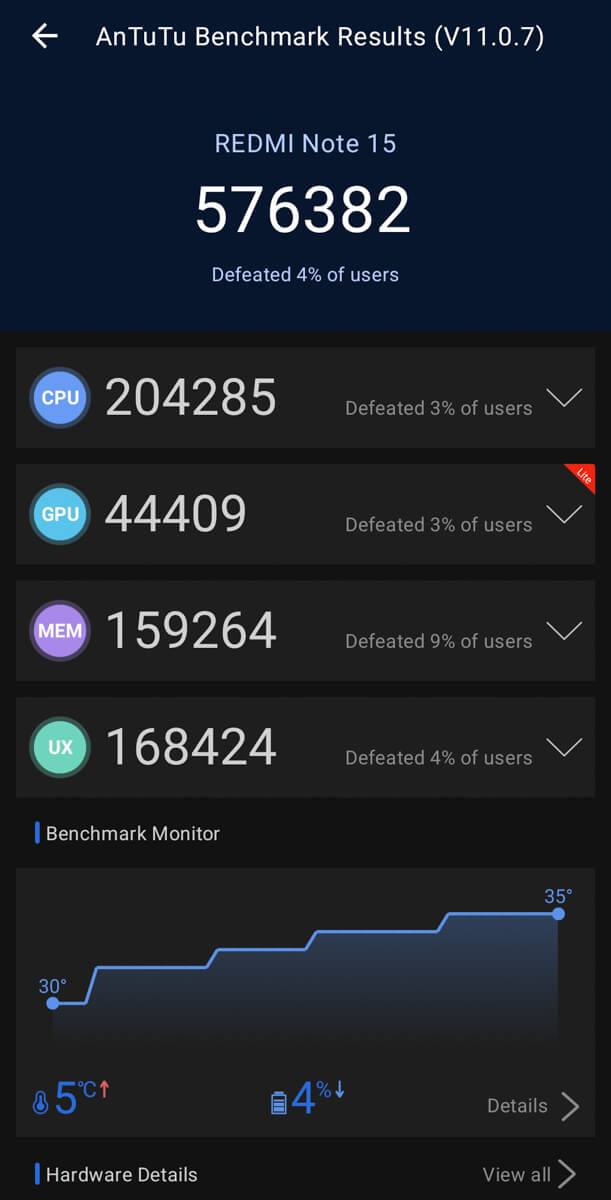Expand the GPU score breakdown
The image size is (611, 1200).
[564, 515]
